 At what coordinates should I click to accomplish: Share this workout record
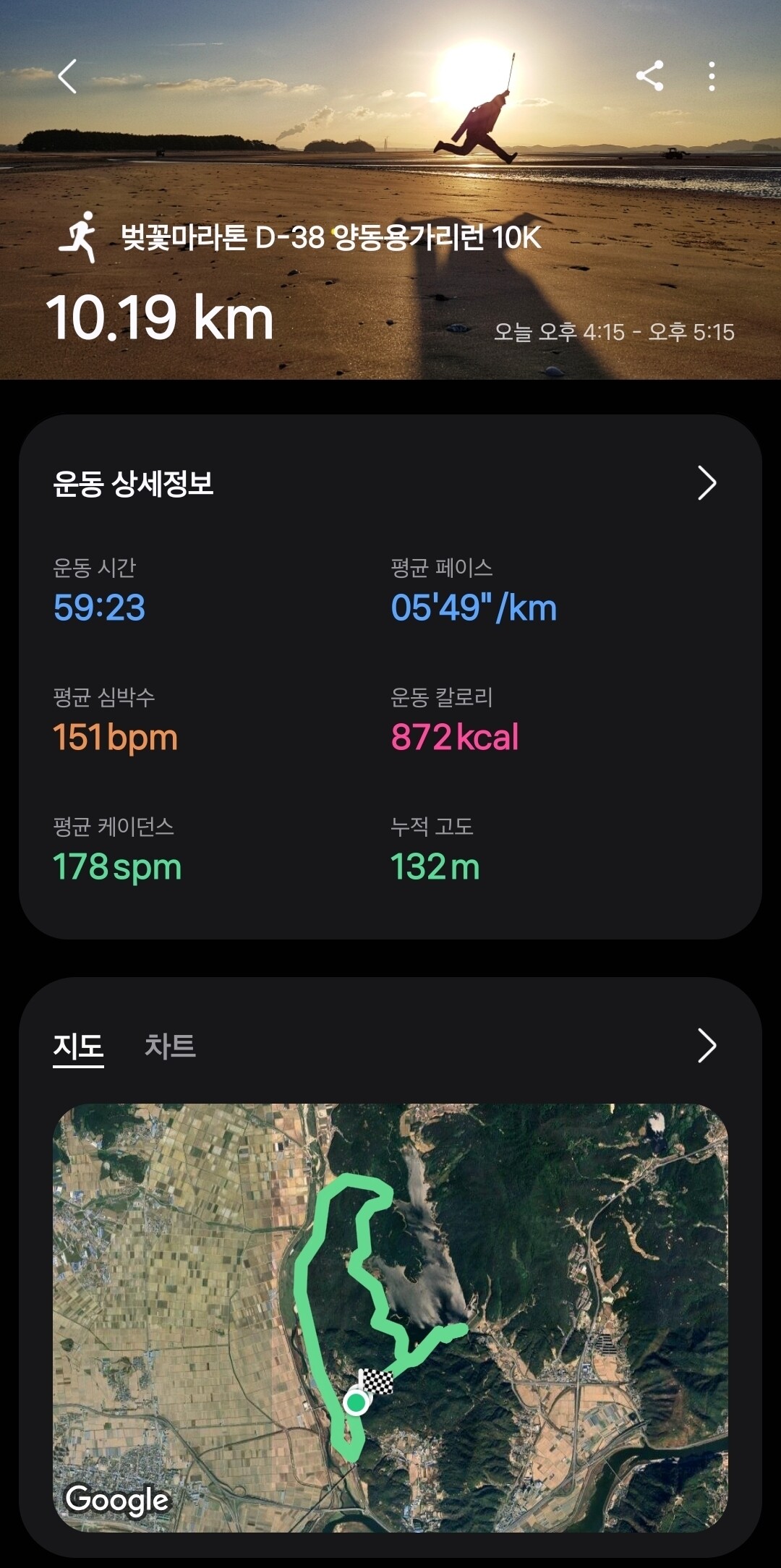(649, 76)
